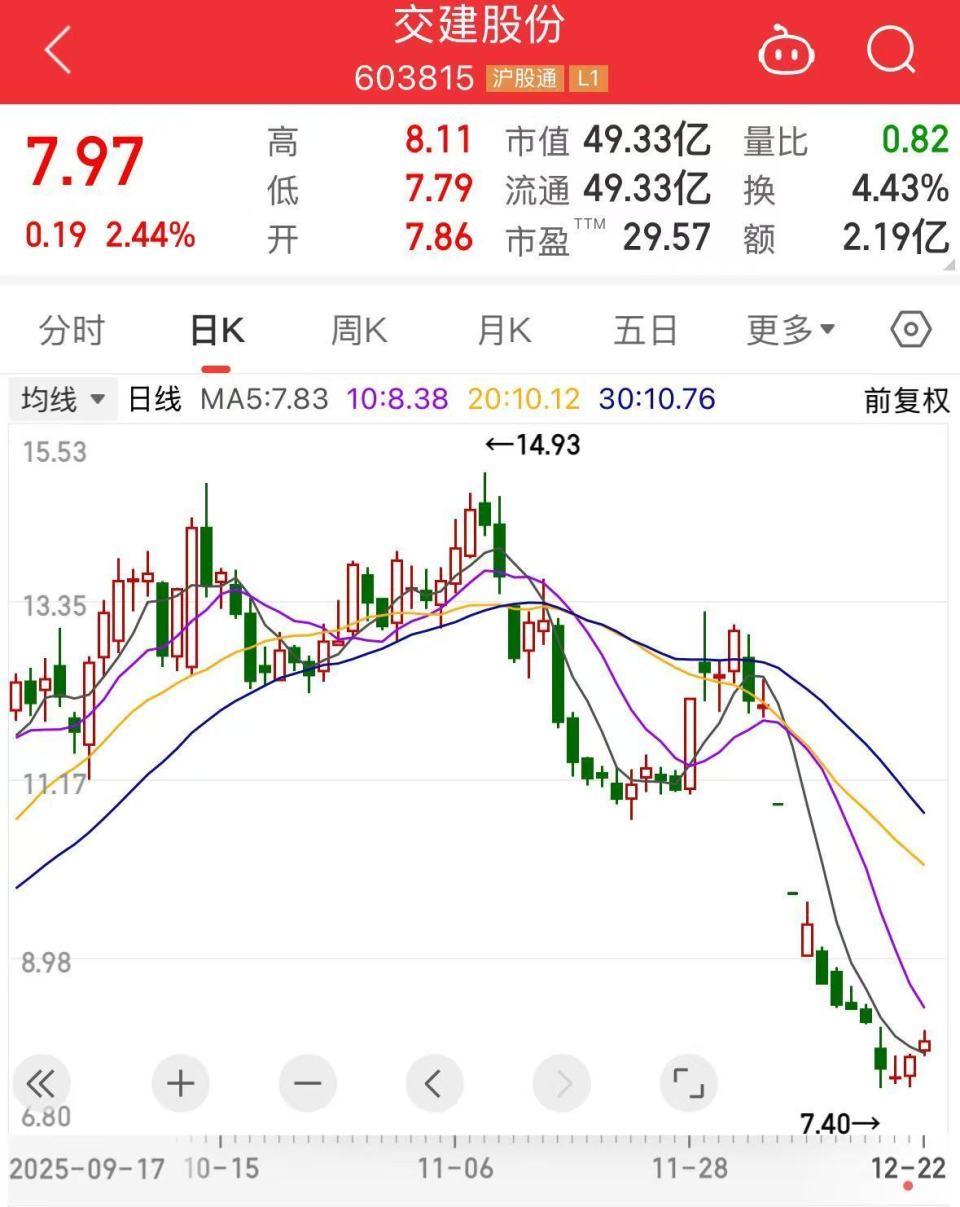The height and width of the screenshot is (1207, 960).
Task: Switch to the 分时 tab
Action: coord(69,330)
